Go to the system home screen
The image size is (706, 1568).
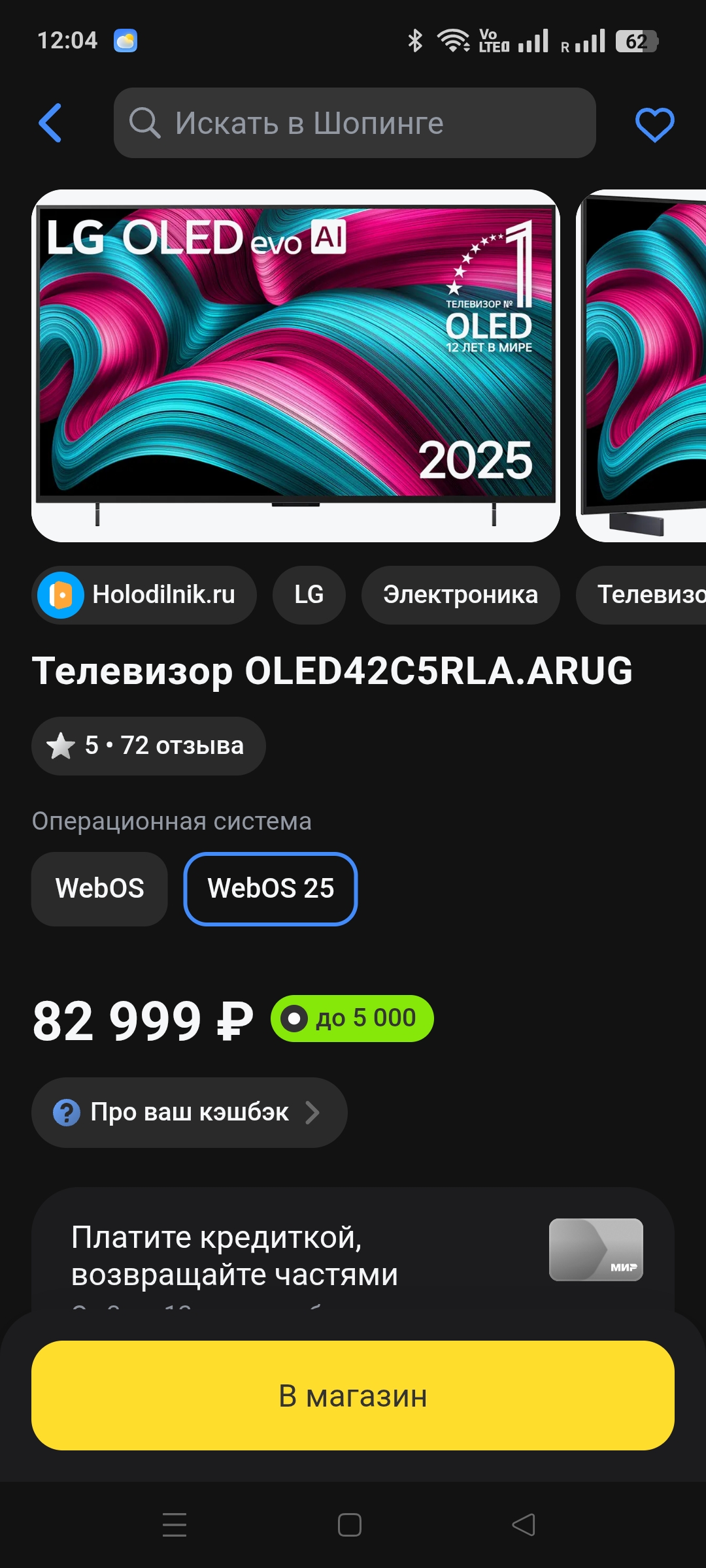coord(350,1525)
